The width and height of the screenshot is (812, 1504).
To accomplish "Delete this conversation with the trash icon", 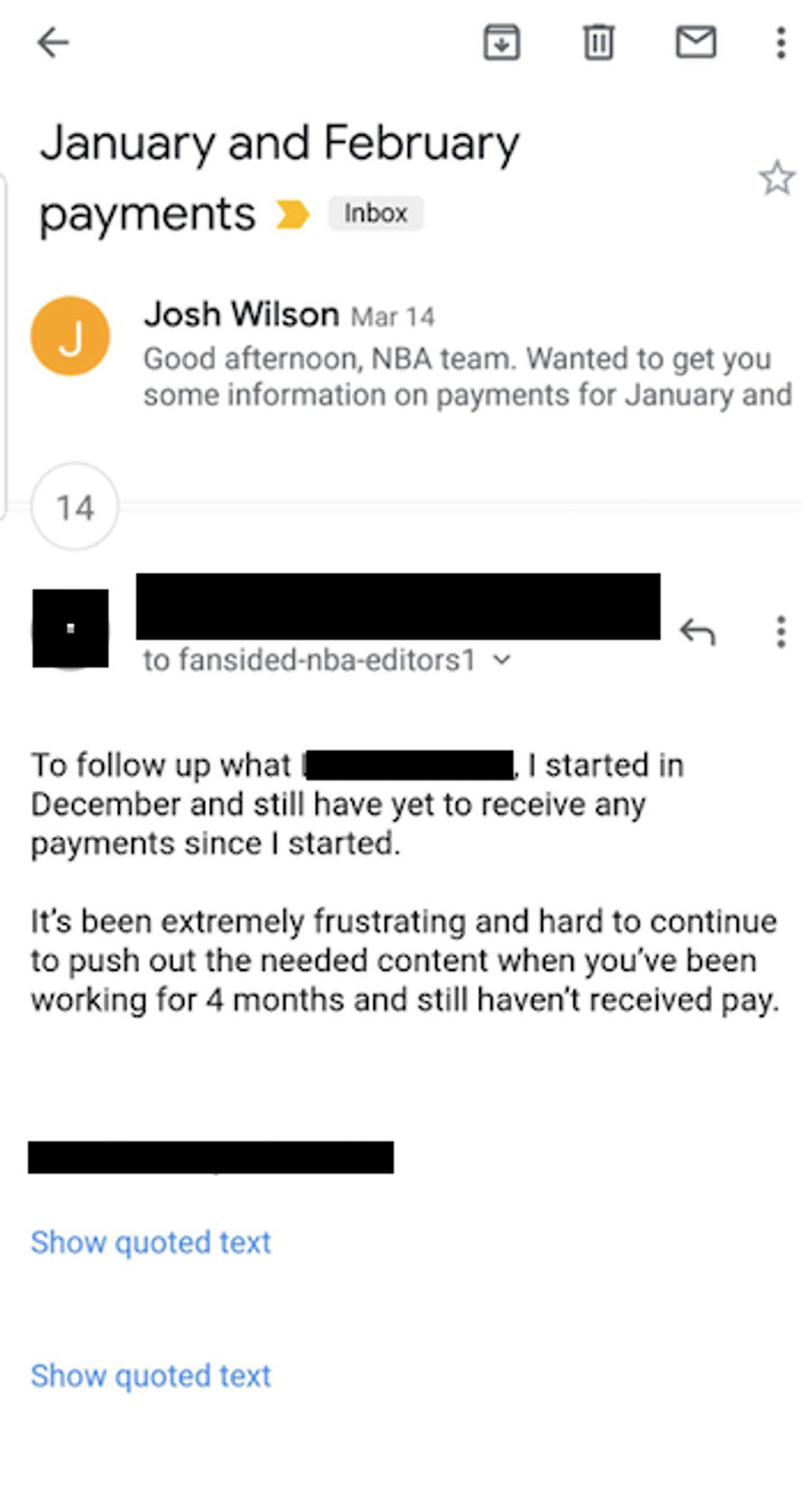I will (x=598, y=42).
